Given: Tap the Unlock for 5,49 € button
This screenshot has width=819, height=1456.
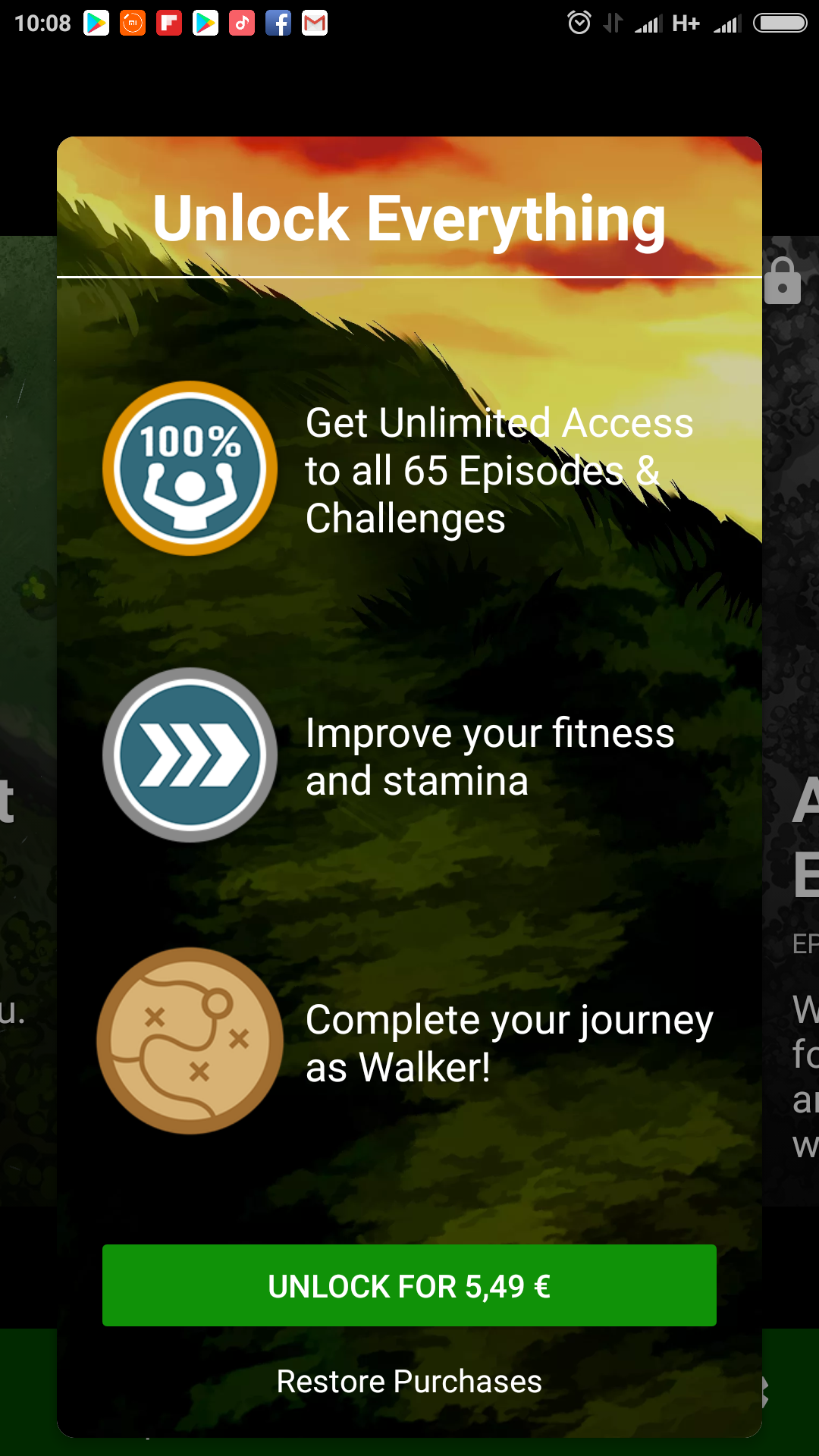Looking at the screenshot, I should [409, 1285].
